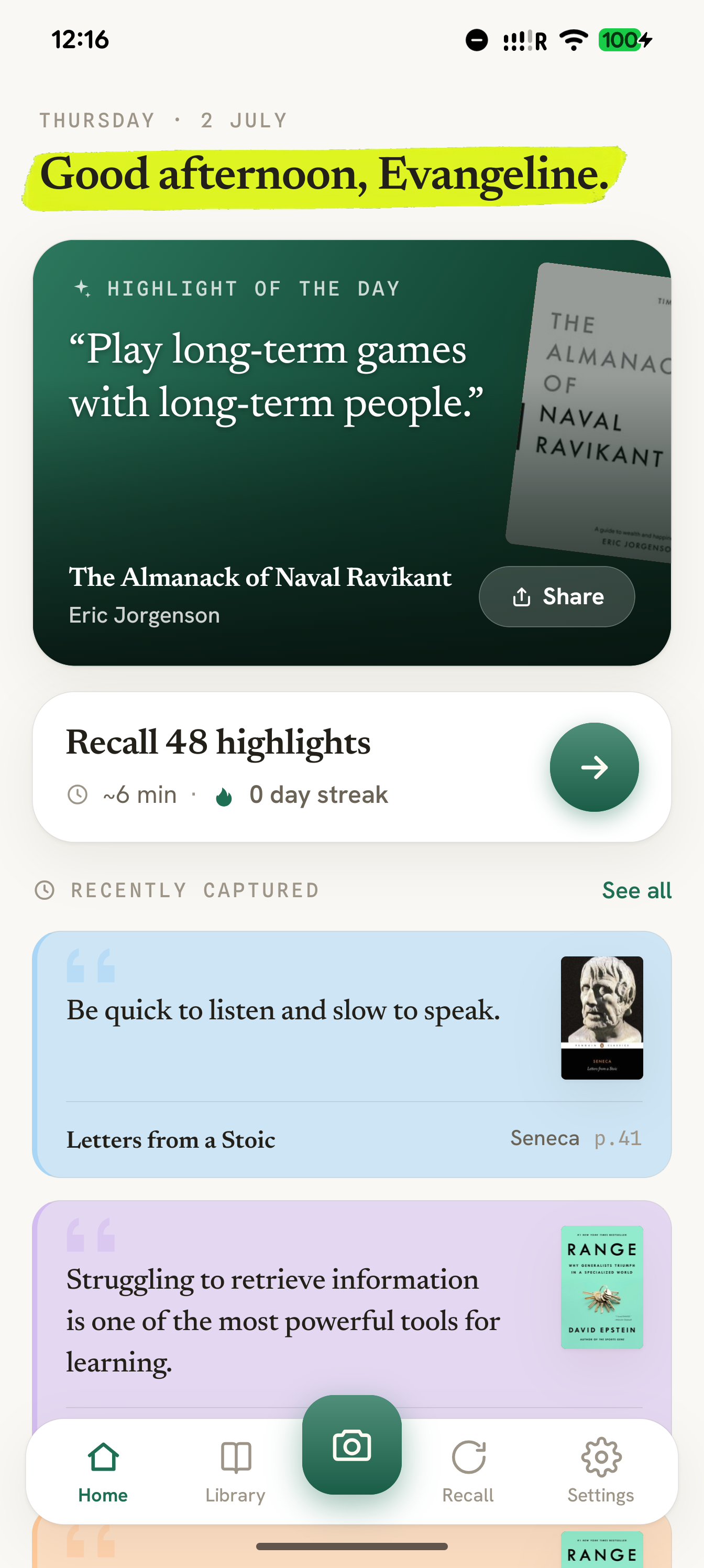Switch to the Recall tab

pyautogui.click(x=468, y=1472)
